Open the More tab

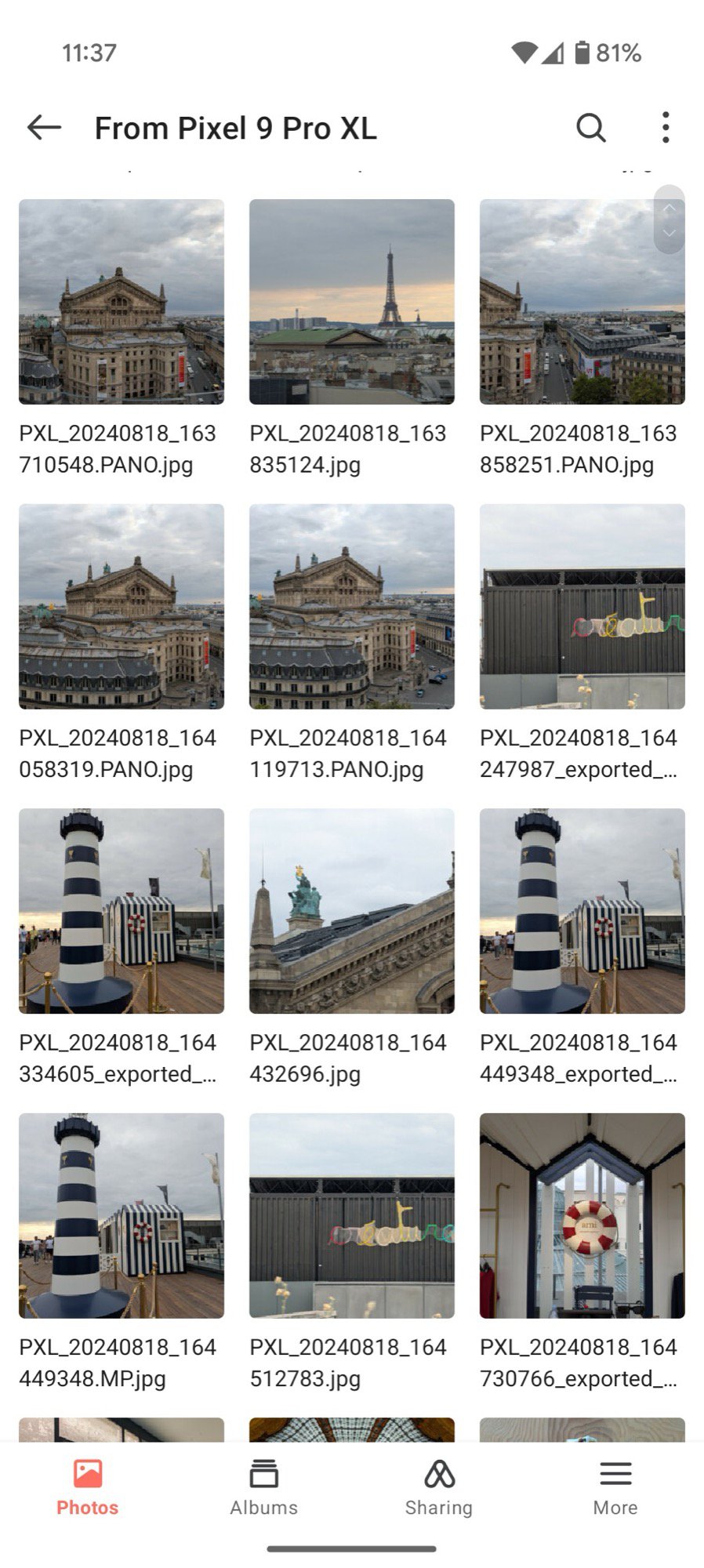615,1486
